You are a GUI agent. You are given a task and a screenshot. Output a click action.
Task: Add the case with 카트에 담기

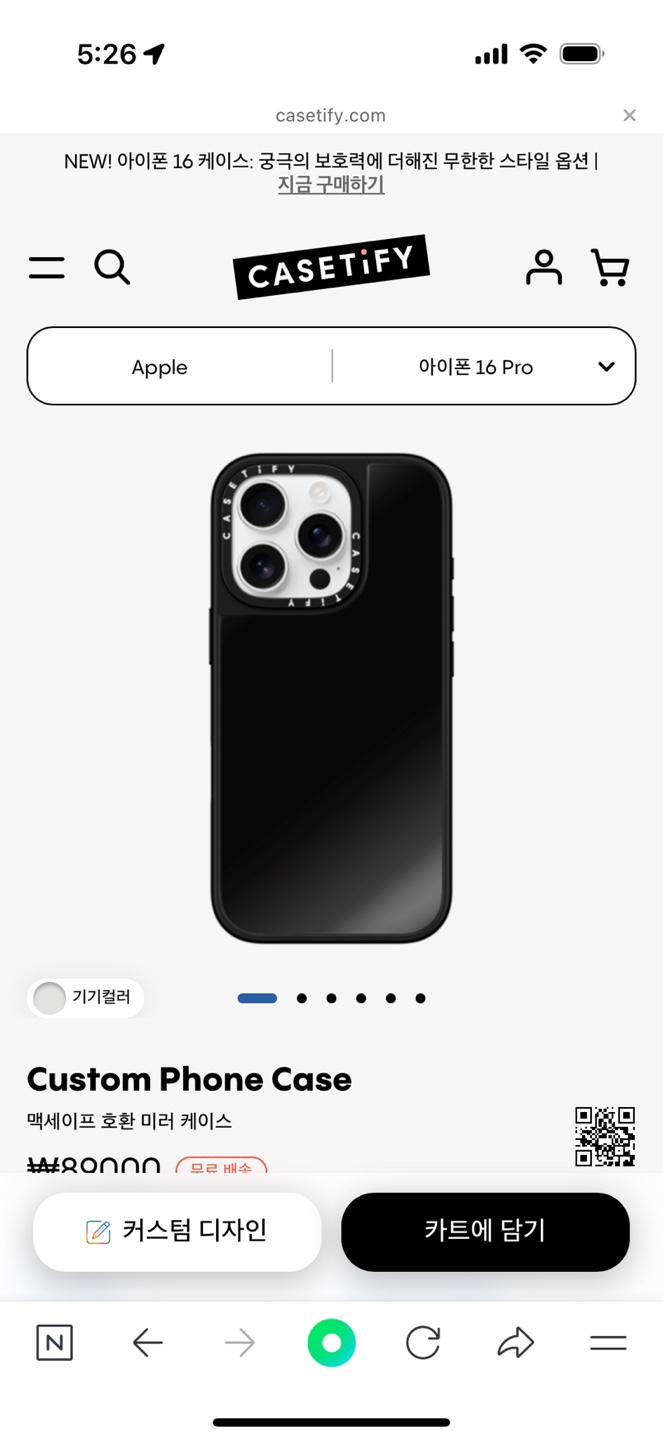485,1231
